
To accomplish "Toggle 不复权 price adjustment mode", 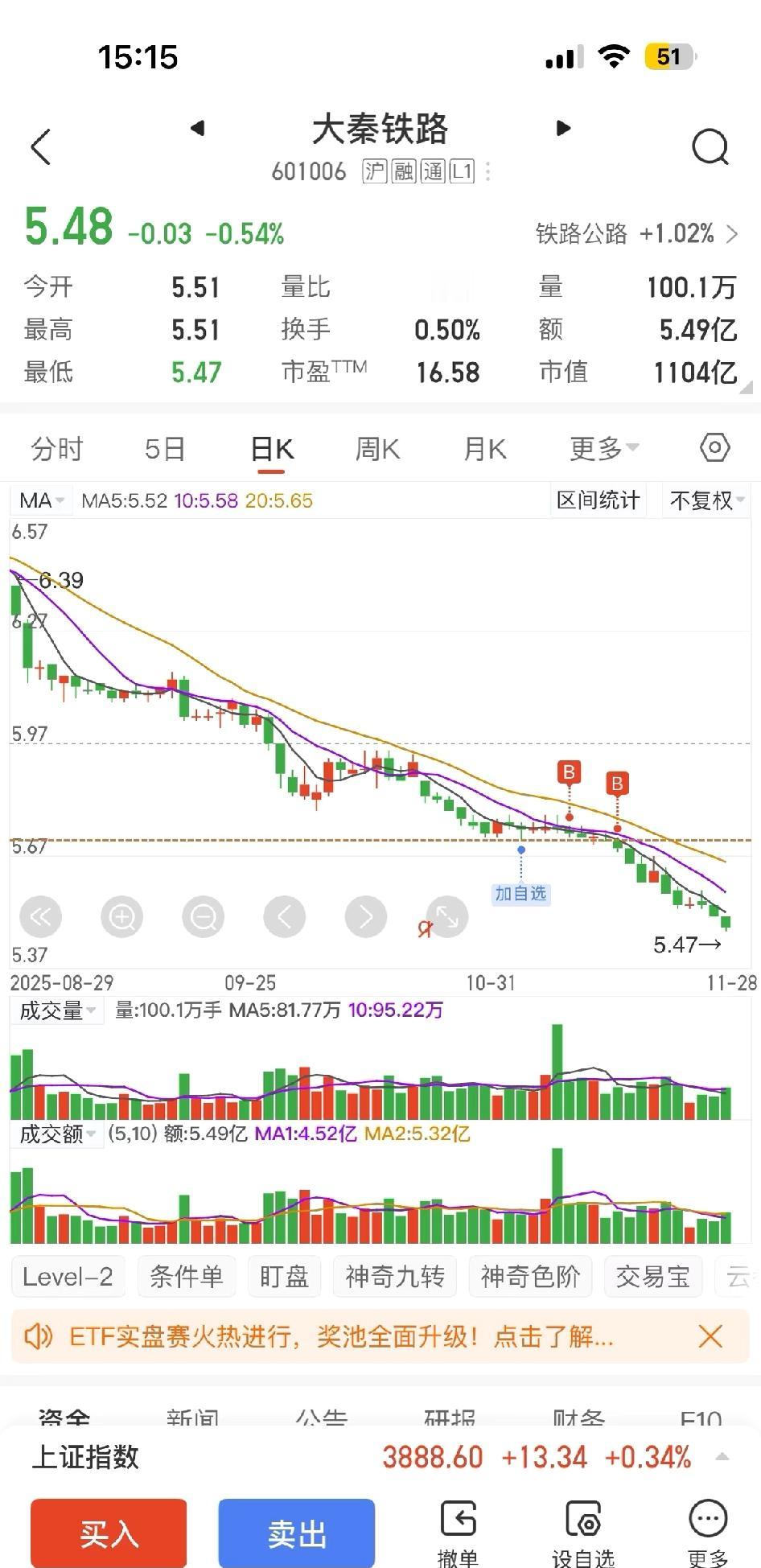I will 703,500.
